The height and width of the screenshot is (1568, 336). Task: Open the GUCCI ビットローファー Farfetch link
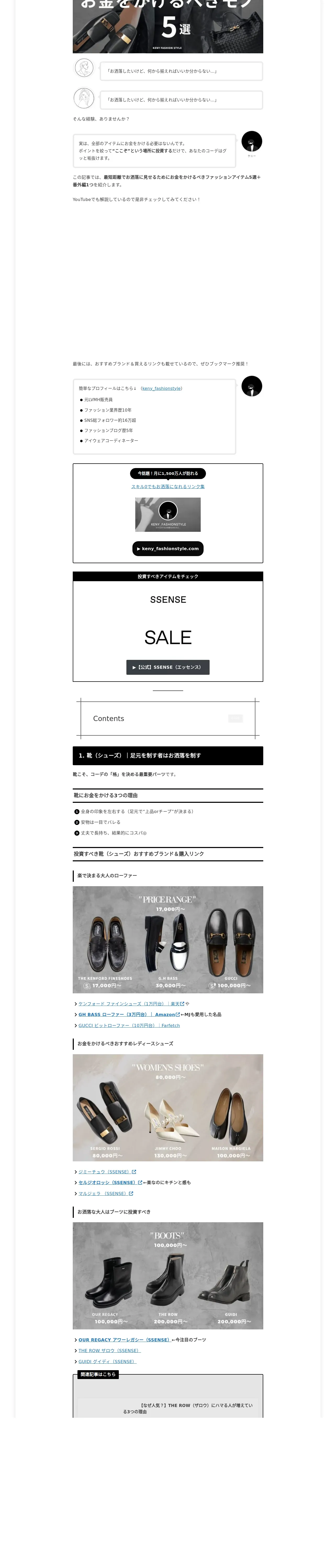129,1026
